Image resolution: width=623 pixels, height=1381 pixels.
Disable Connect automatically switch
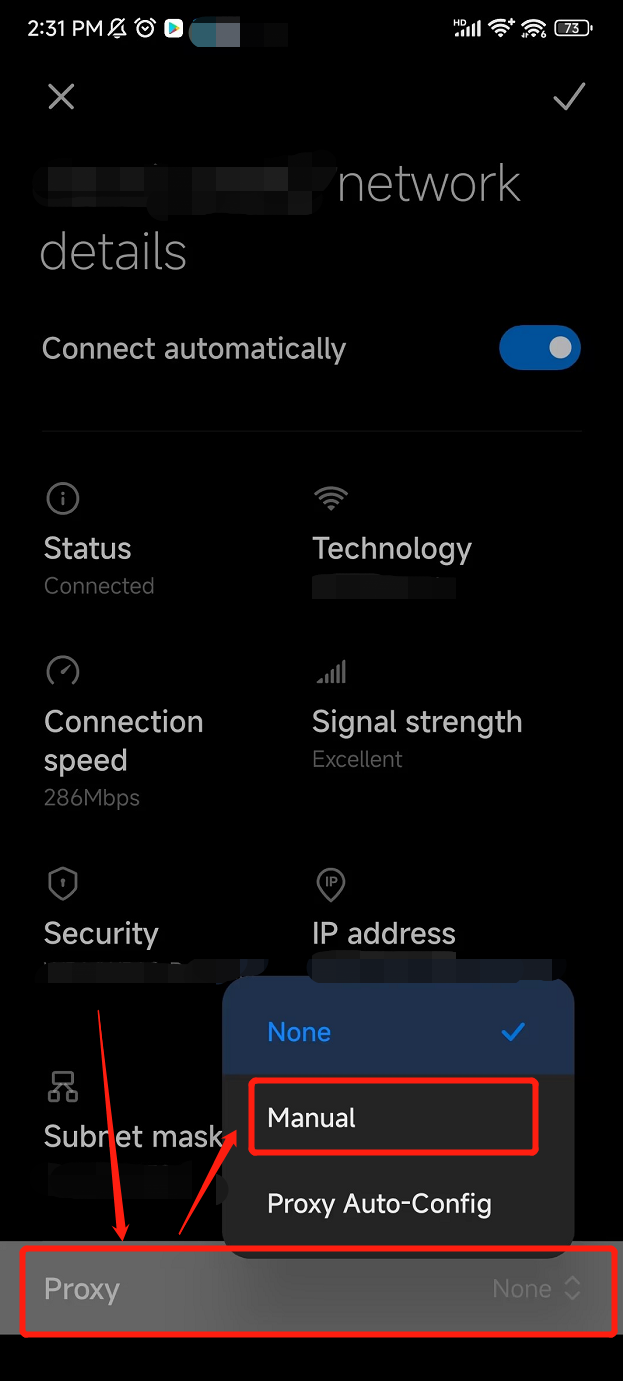pos(539,348)
